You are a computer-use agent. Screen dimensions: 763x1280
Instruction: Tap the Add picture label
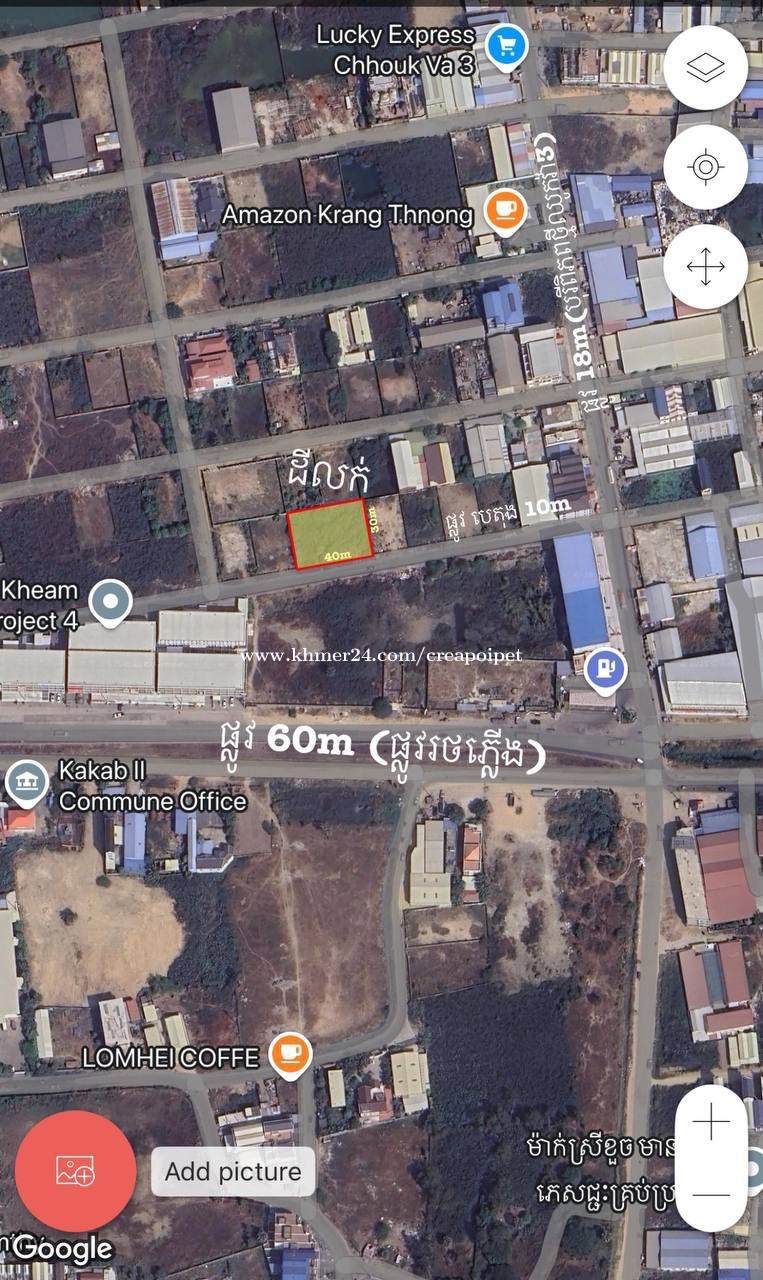233,1171
